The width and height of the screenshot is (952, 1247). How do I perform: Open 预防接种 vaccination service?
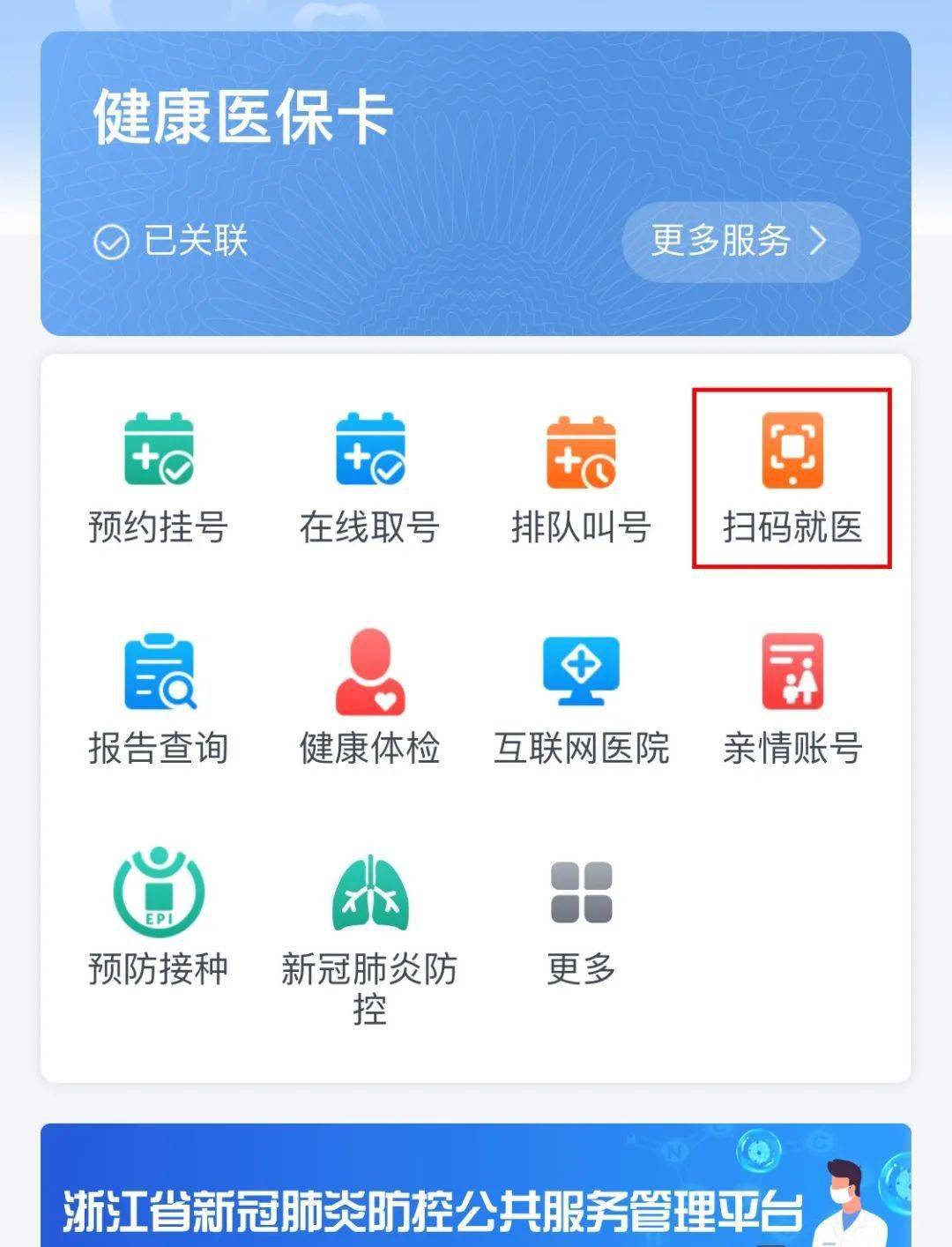(159, 917)
